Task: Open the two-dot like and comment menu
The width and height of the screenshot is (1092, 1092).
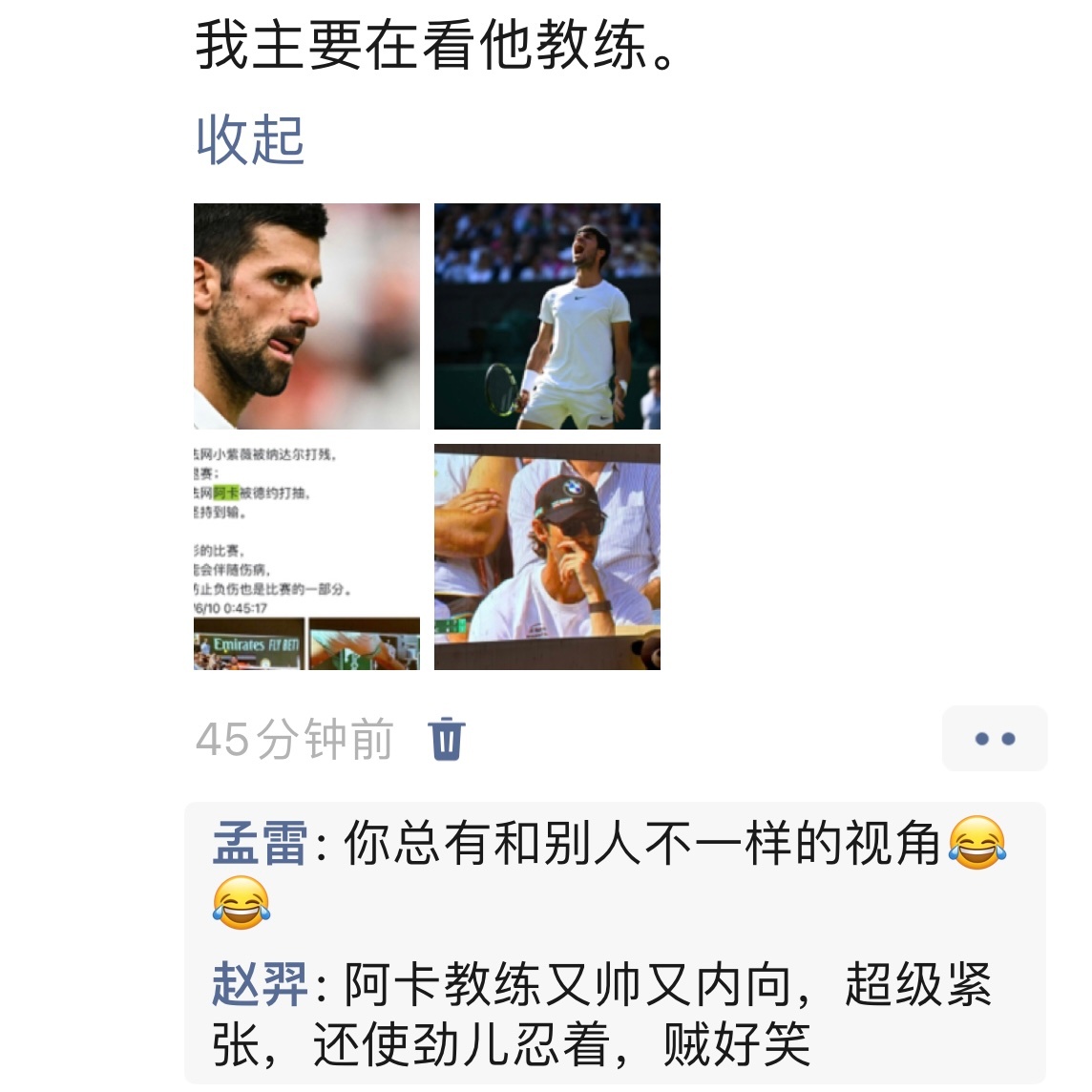Action: coord(994,739)
